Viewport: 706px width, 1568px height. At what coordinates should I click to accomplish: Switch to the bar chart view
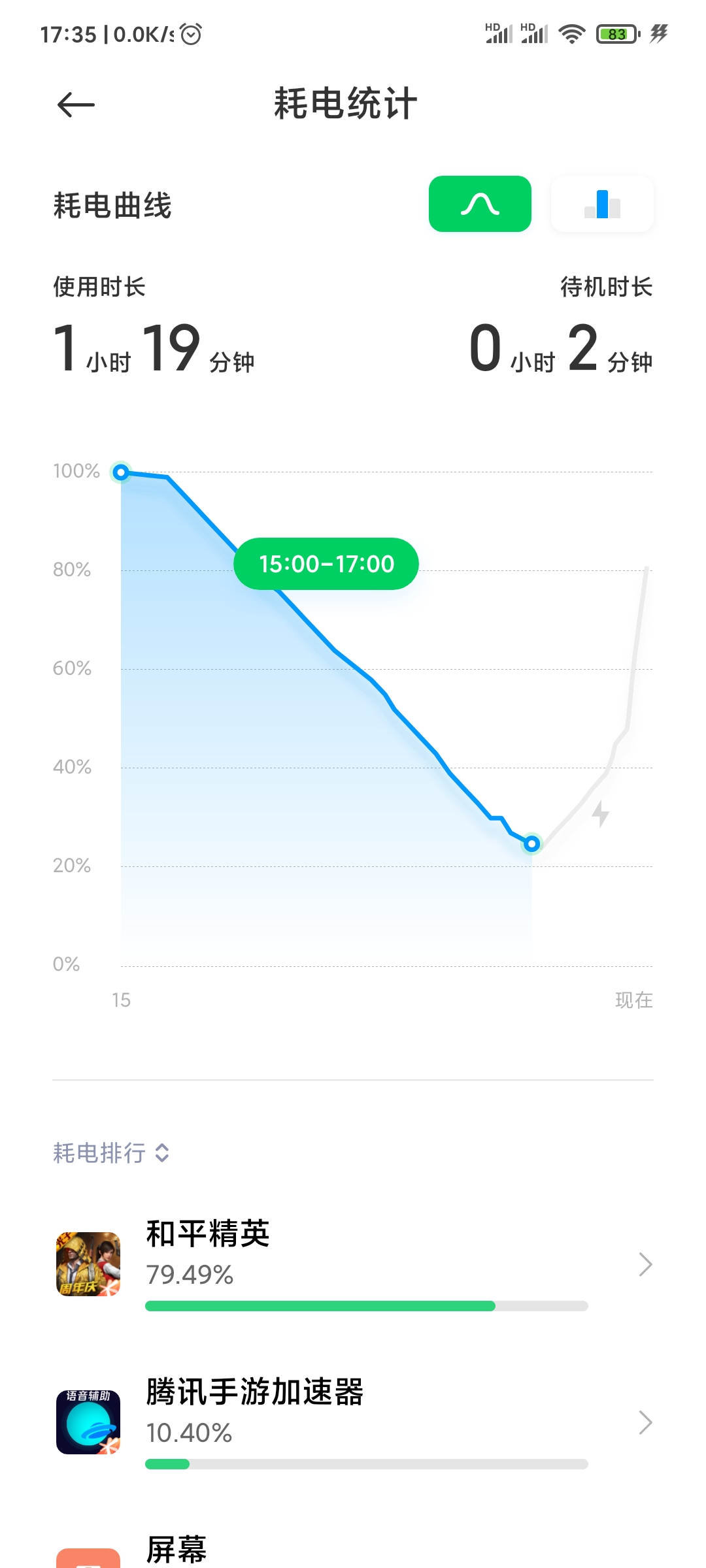coord(602,204)
